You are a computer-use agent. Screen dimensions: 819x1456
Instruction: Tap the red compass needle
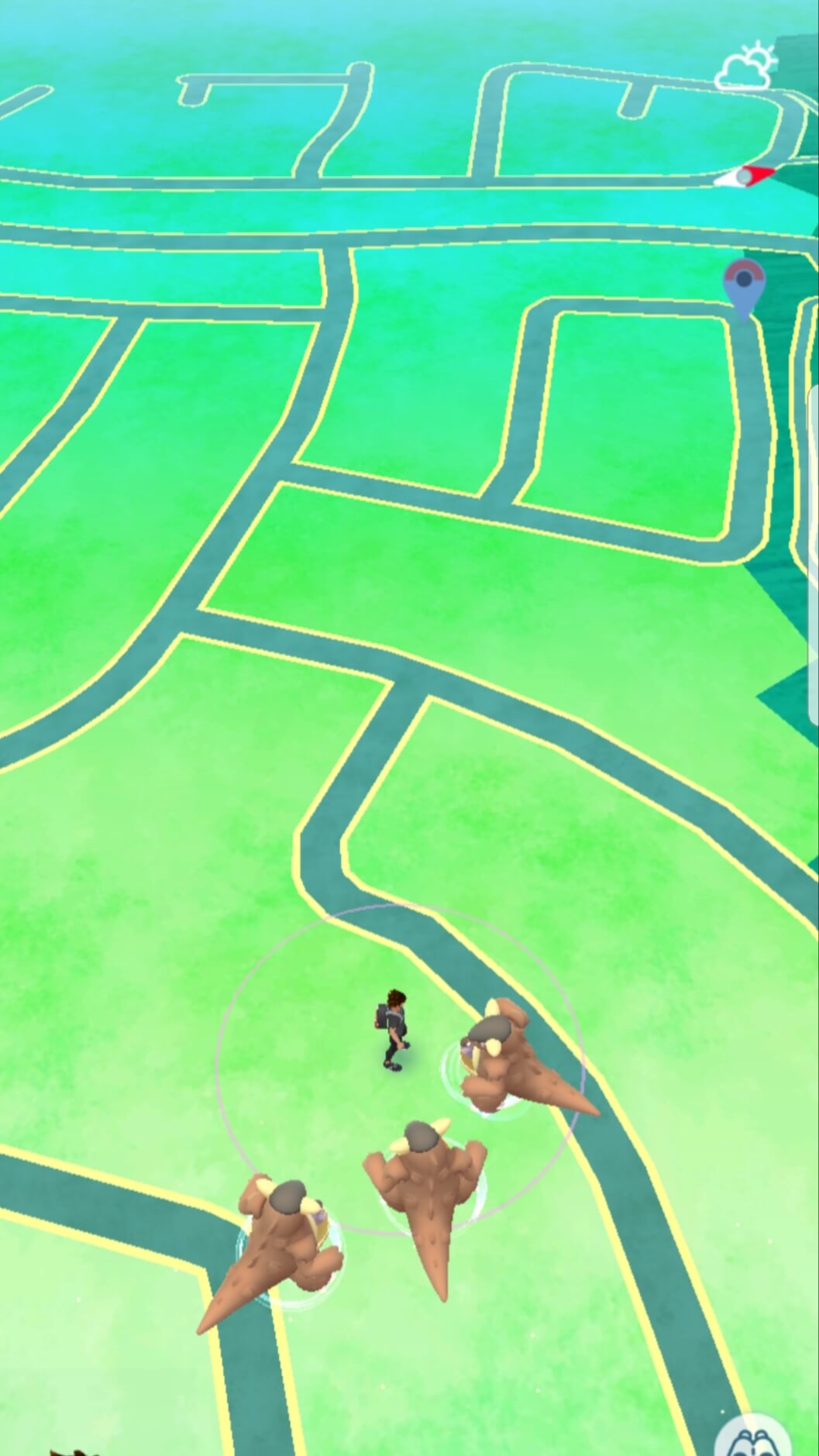point(744,177)
